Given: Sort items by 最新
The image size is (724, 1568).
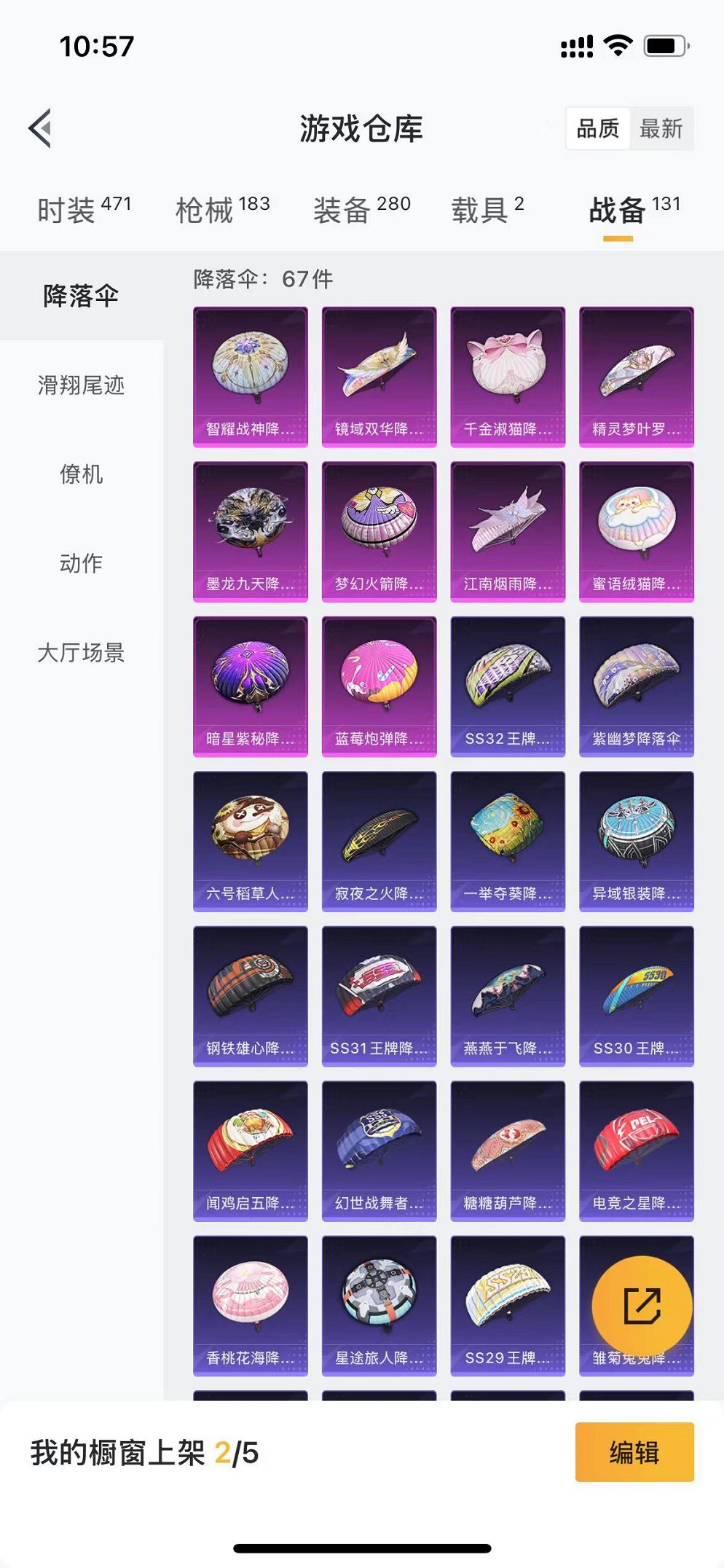Looking at the screenshot, I should click(x=661, y=129).
